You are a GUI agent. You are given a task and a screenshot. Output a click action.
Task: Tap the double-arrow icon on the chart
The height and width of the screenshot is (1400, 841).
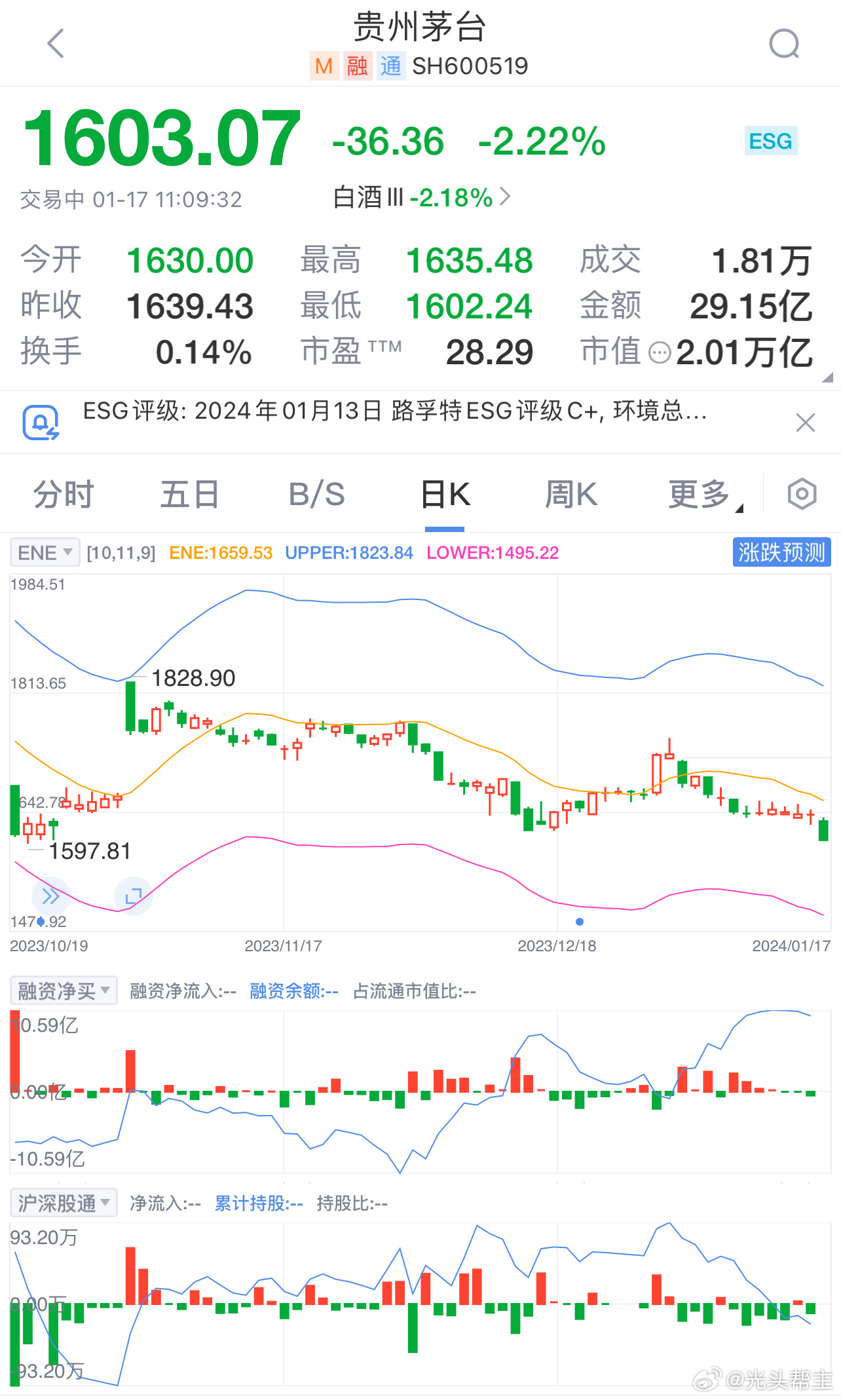(x=50, y=896)
